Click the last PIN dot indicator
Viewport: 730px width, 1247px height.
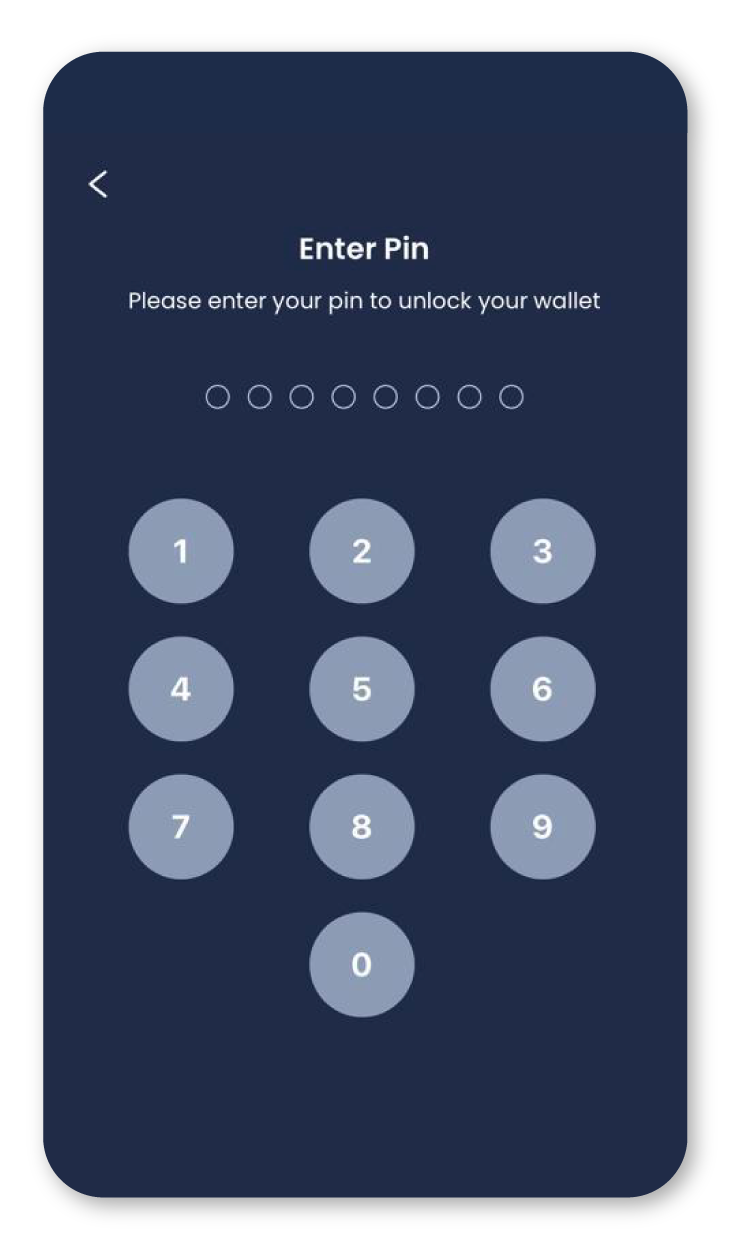(513, 397)
